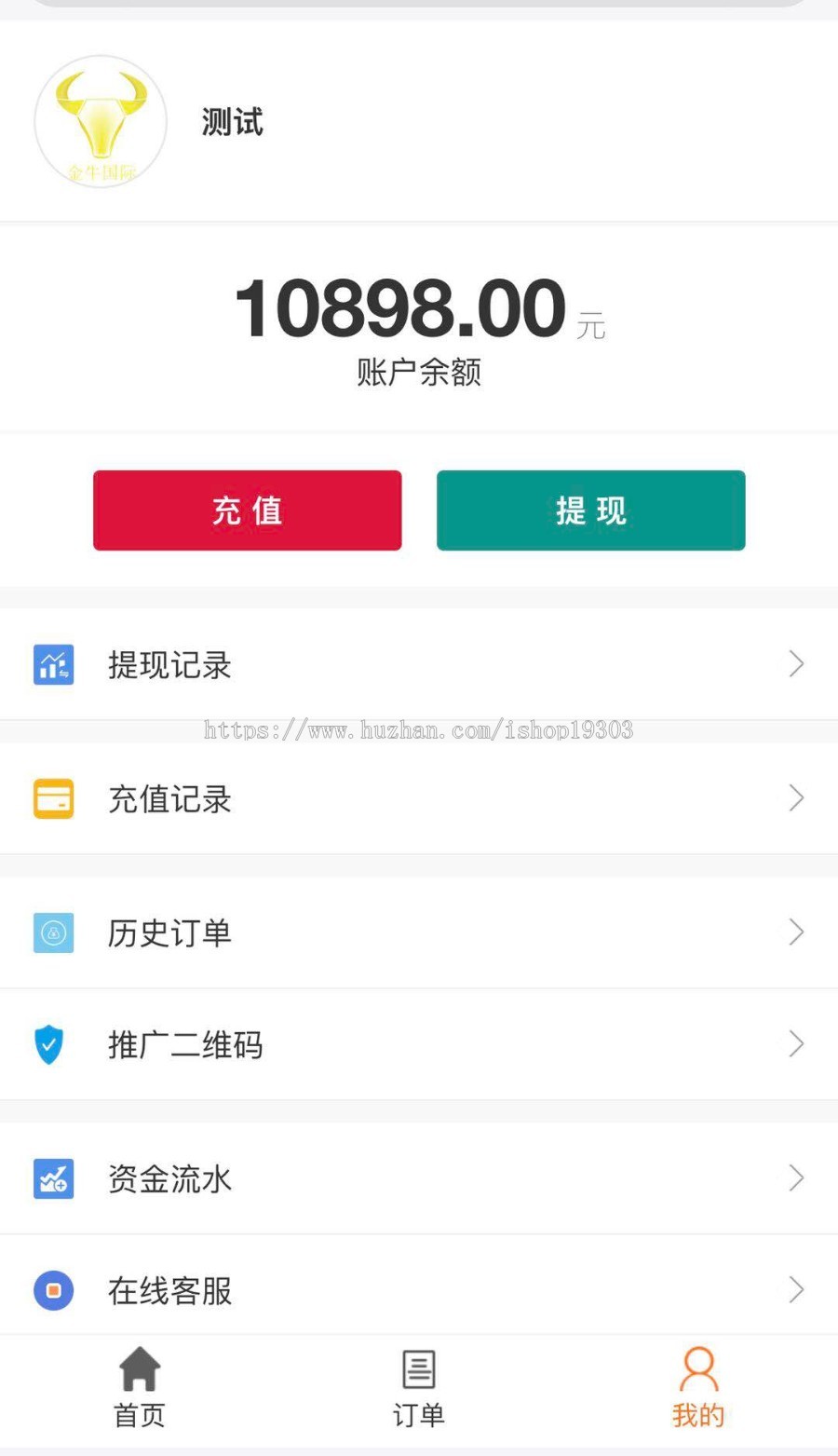This screenshot has width=838, height=1456.
Task: Tap the 金牛国际 profile avatar
Action: click(101, 121)
